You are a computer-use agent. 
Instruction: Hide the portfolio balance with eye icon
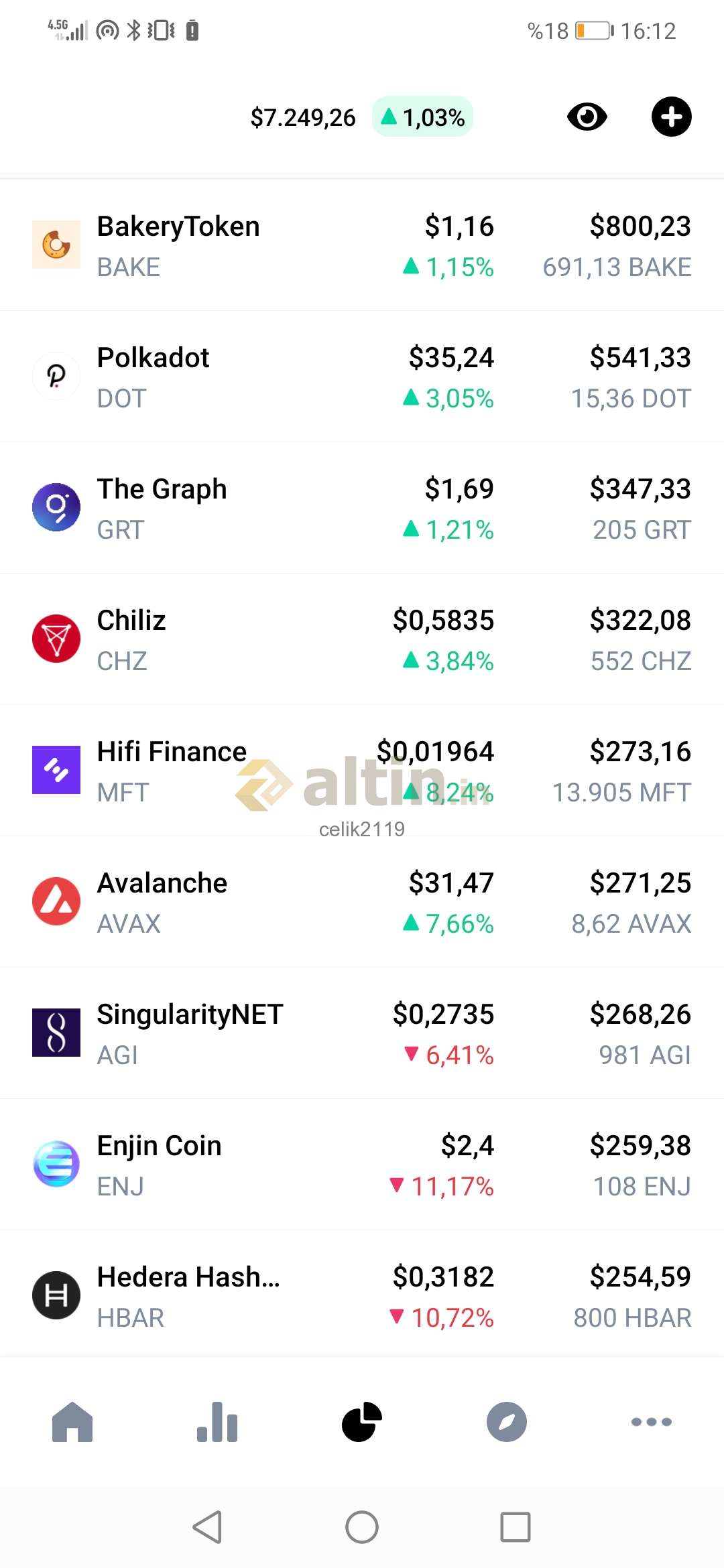click(587, 117)
